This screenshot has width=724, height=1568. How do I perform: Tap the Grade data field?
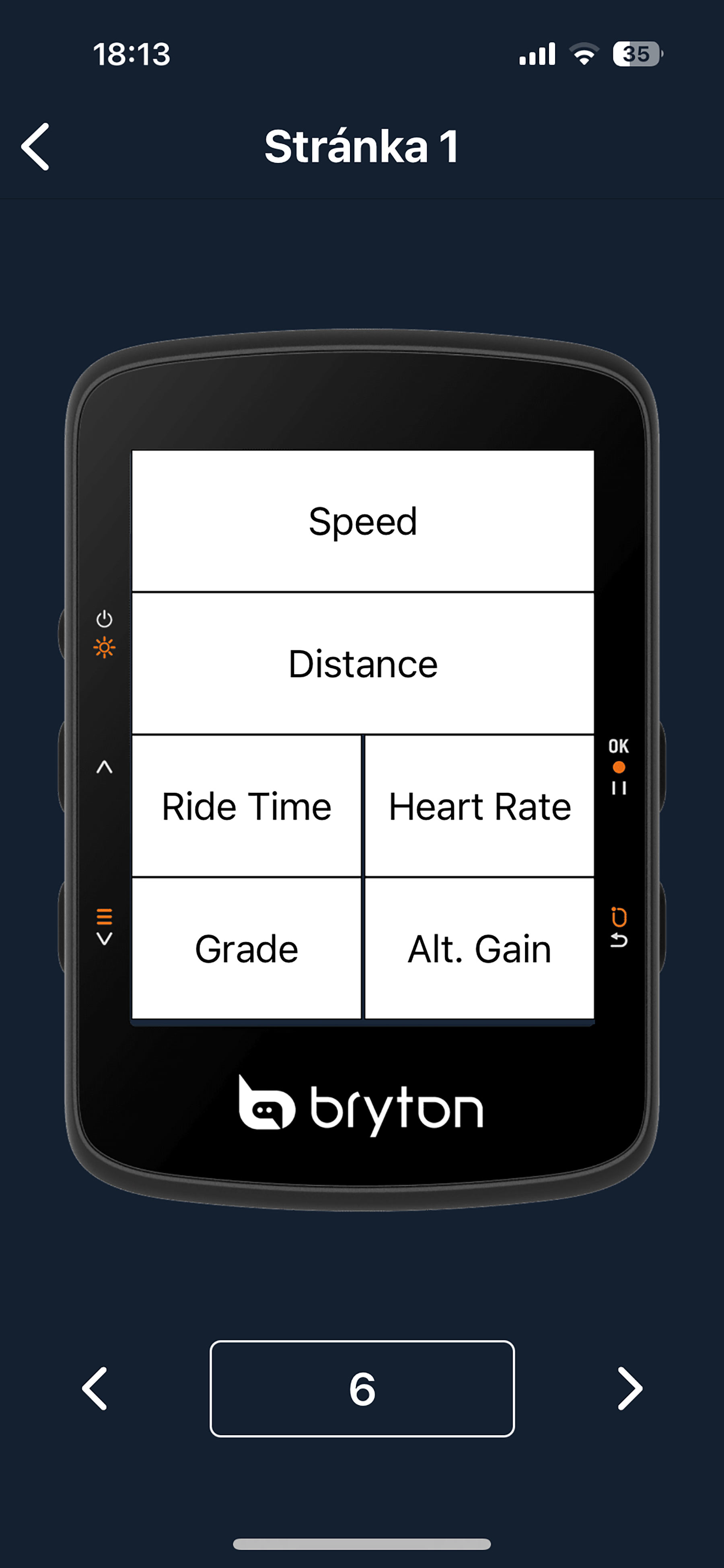pyautogui.click(x=247, y=949)
